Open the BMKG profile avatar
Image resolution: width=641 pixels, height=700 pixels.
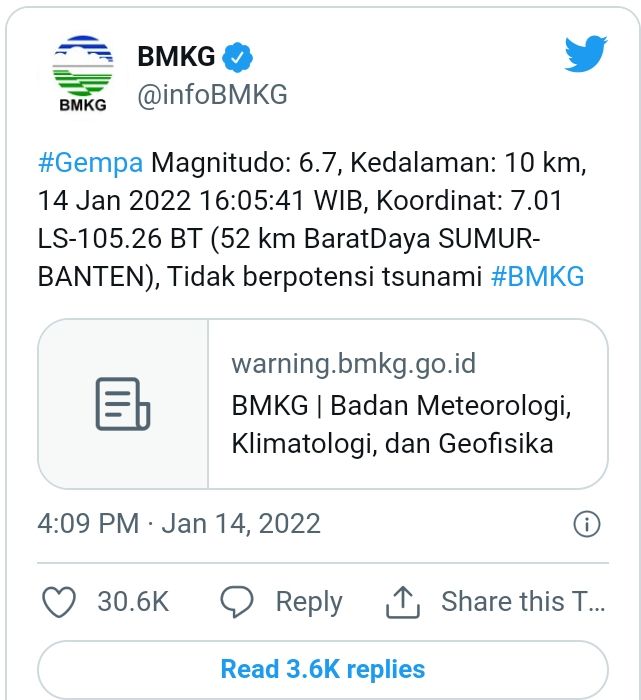pos(82,75)
